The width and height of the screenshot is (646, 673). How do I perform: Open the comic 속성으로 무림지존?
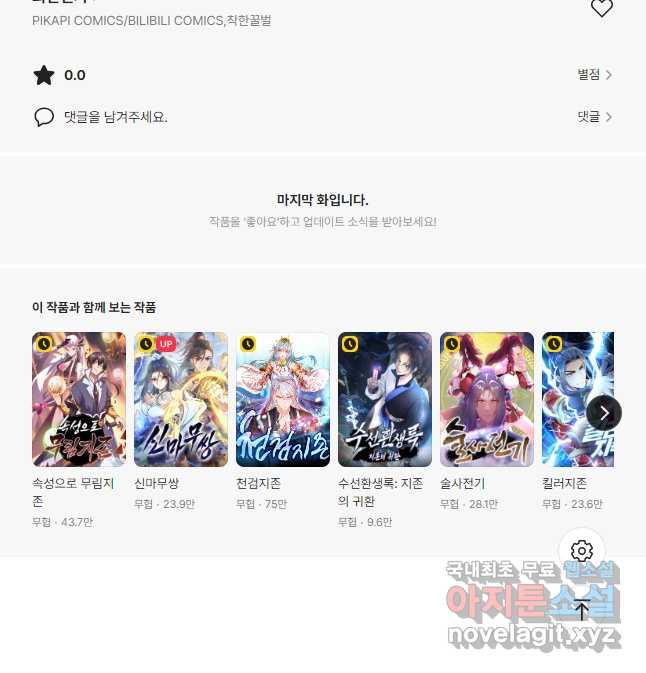tap(79, 400)
